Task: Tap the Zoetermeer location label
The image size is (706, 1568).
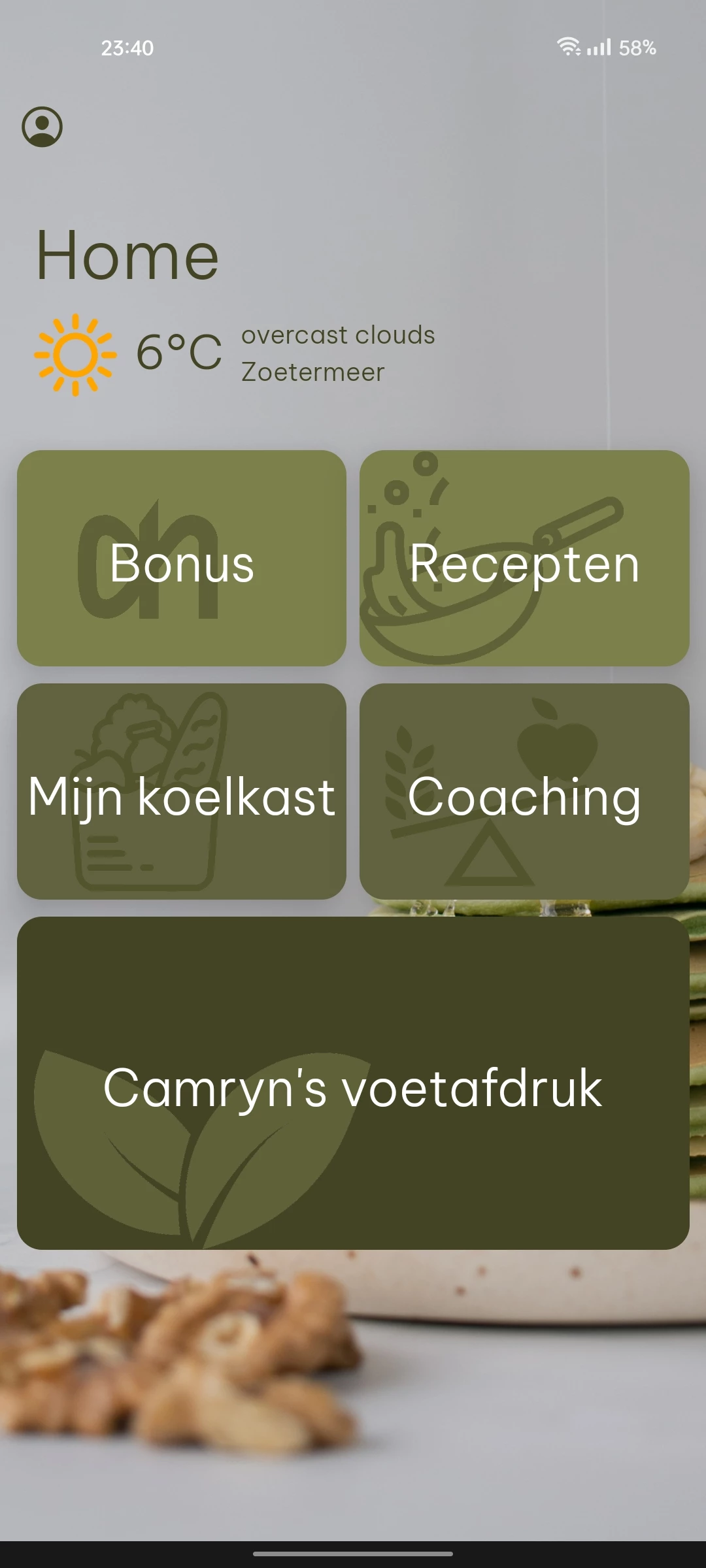Action: click(314, 372)
